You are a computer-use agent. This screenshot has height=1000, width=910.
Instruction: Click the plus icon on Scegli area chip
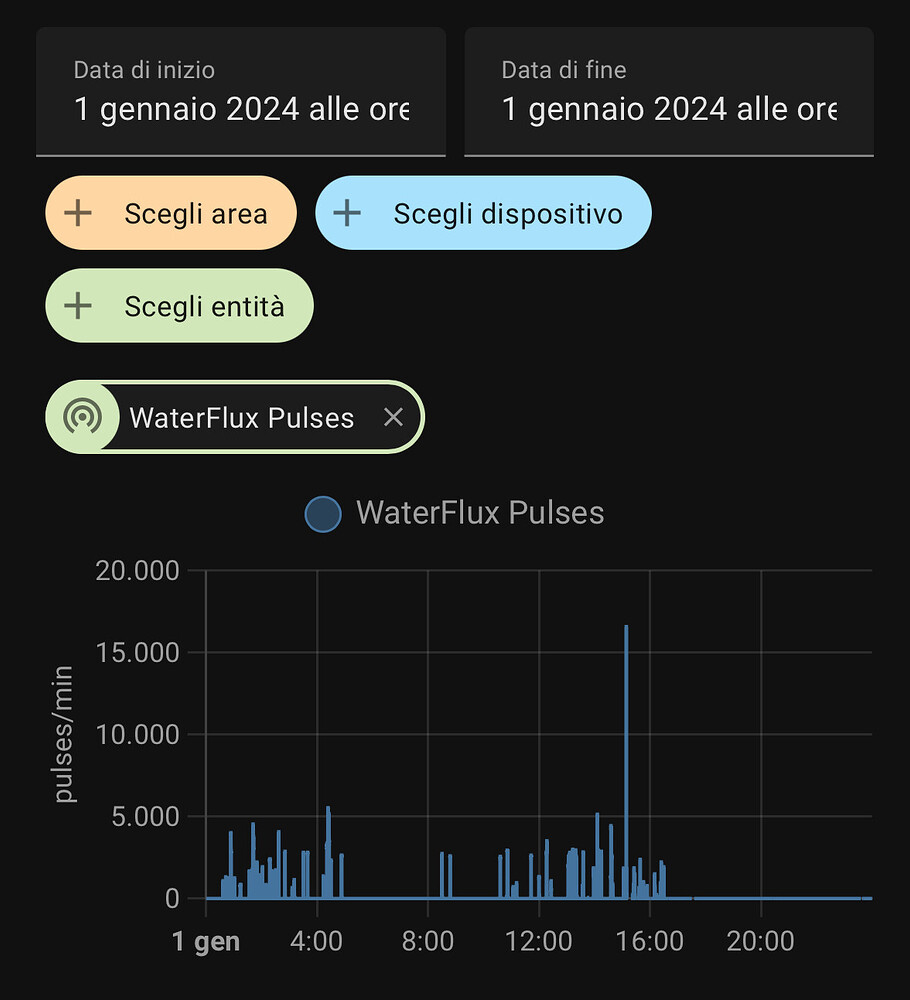click(x=77, y=212)
